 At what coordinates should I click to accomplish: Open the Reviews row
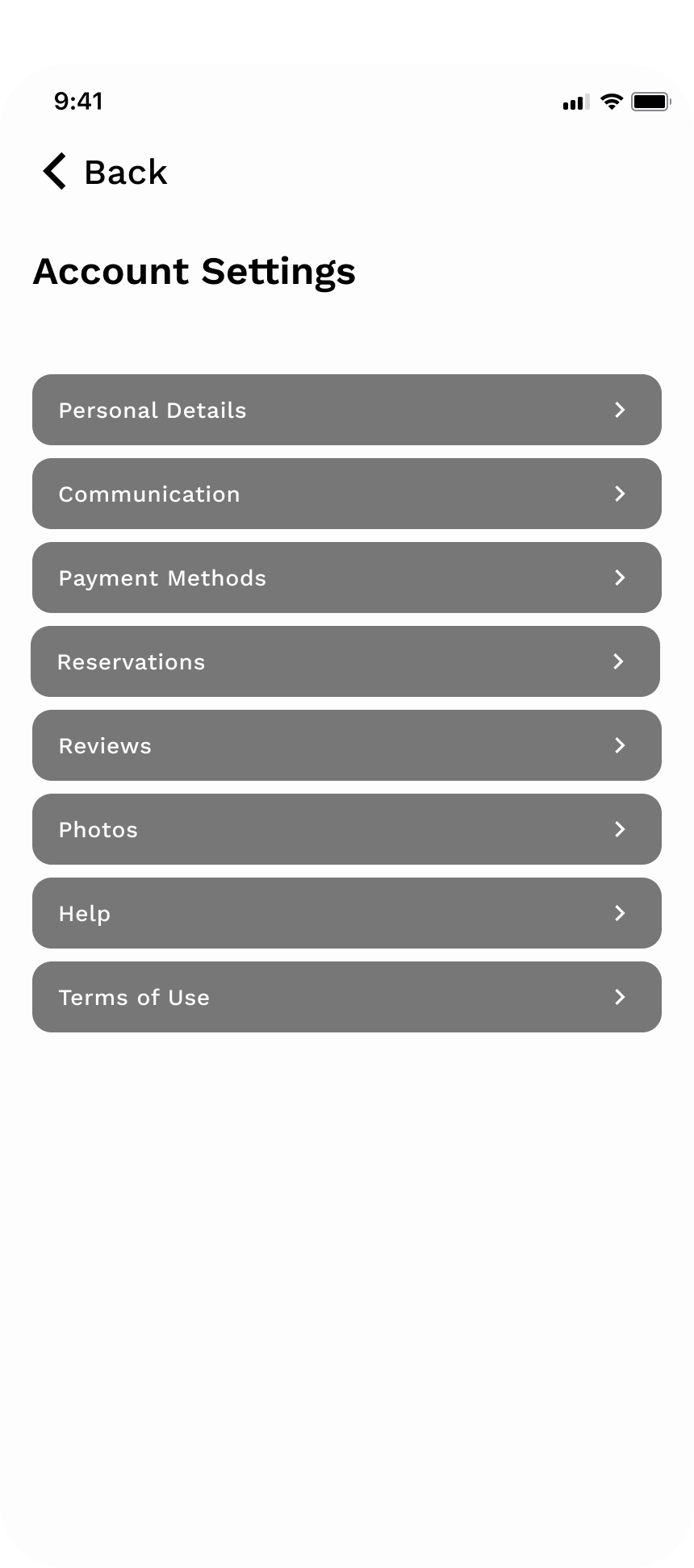coord(347,745)
